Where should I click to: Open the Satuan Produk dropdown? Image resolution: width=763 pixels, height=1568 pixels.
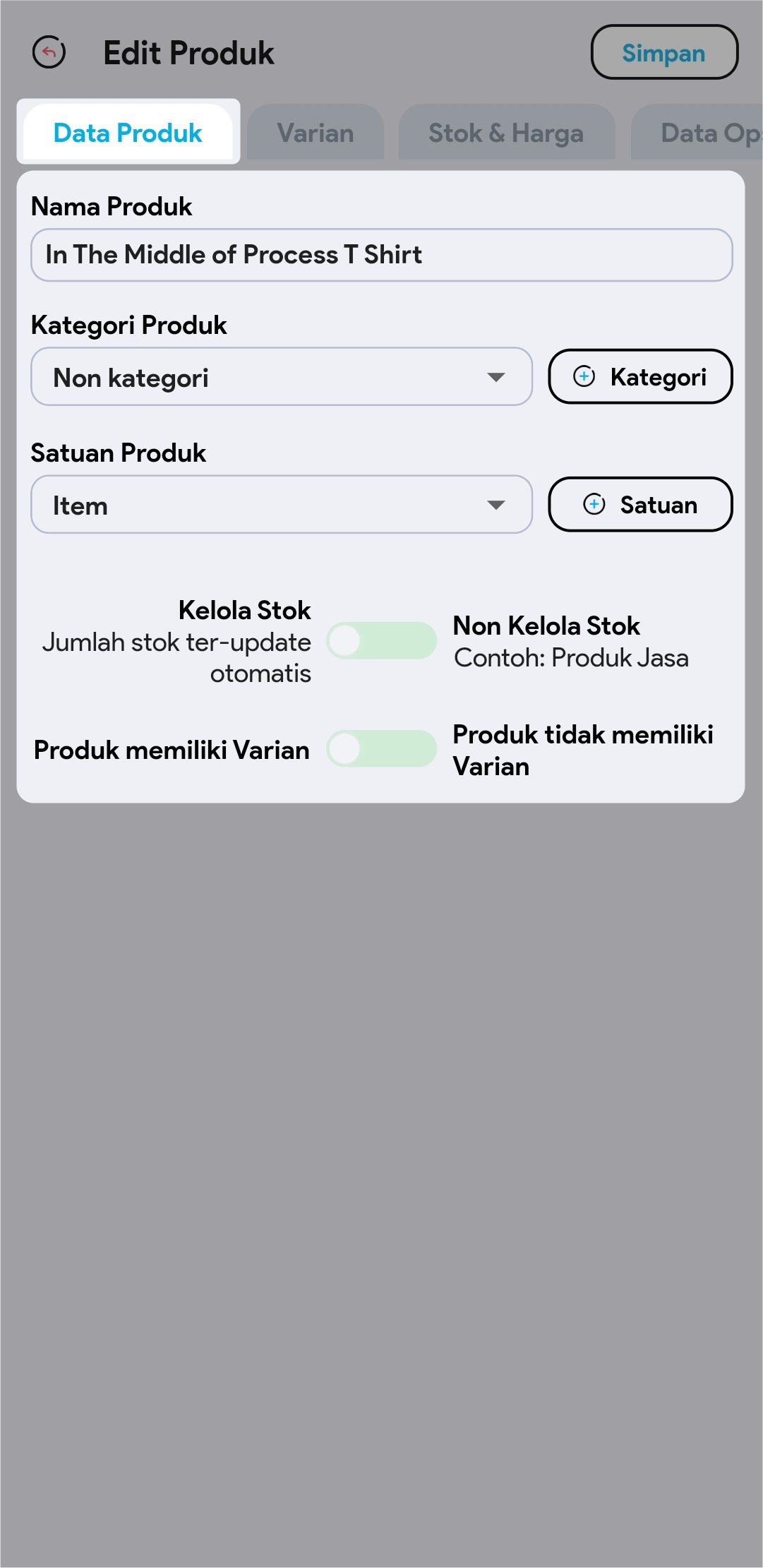click(x=281, y=505)
